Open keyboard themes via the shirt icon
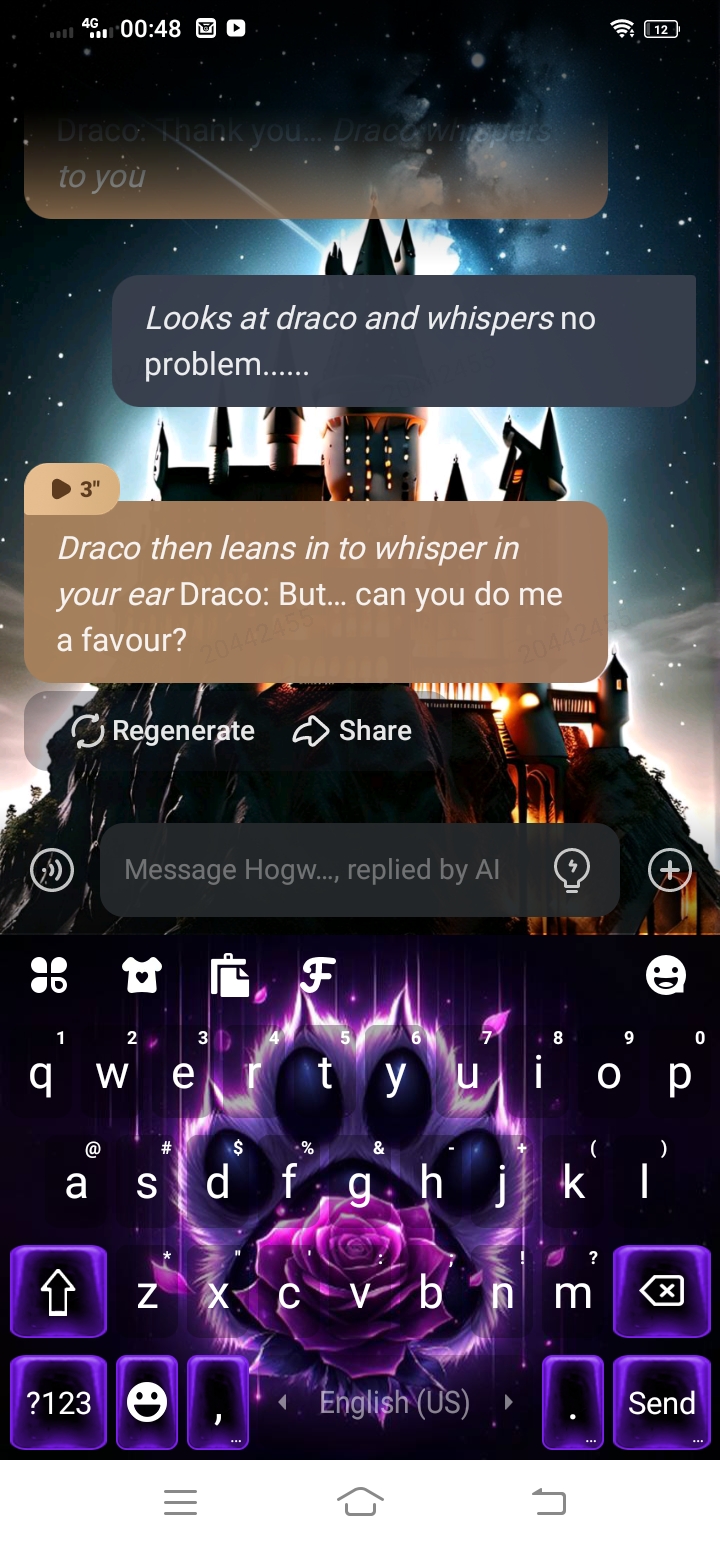Screen dimensions: 720x1544 [x=142, y=975]
